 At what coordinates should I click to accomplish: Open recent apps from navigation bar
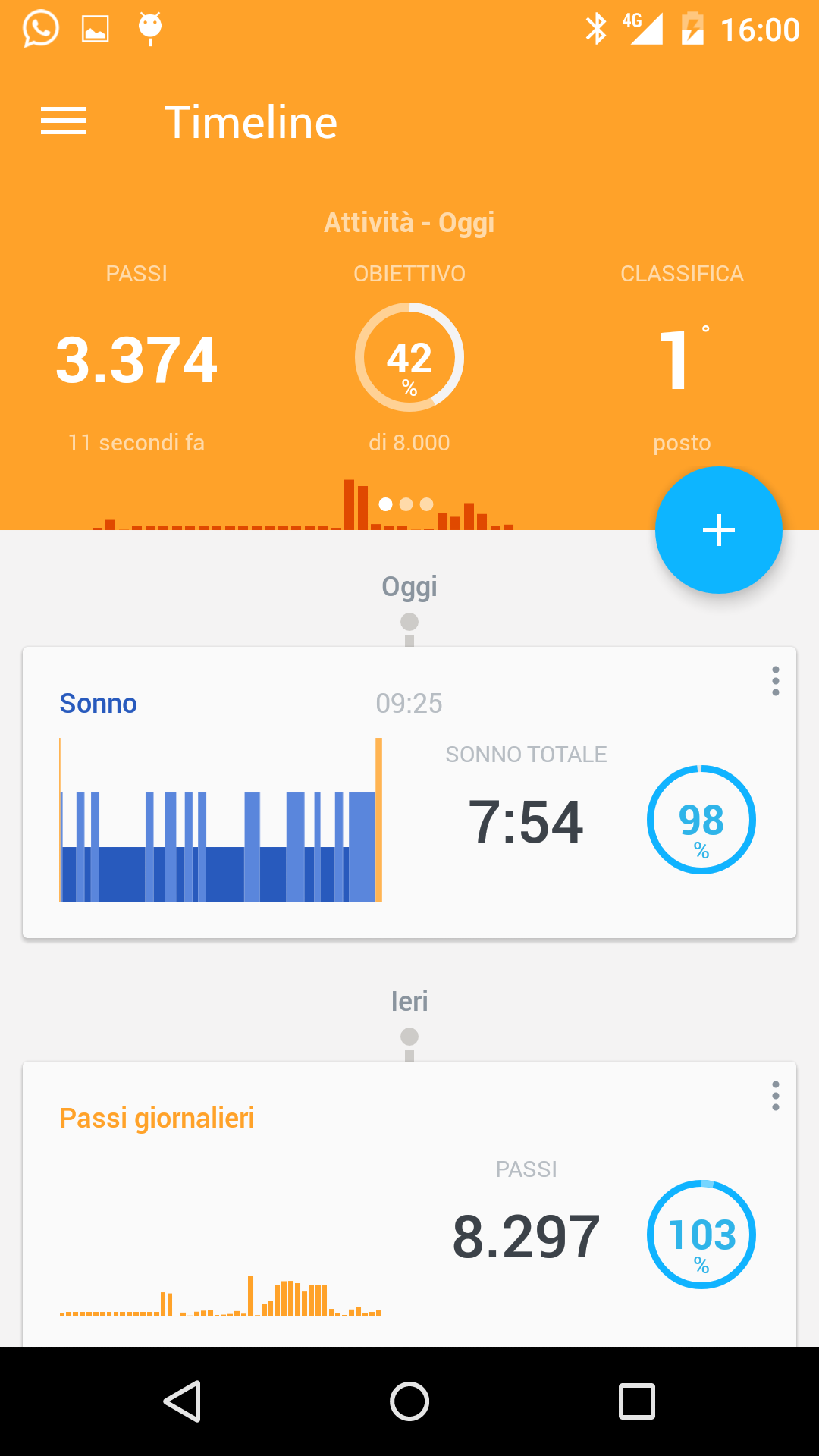(x=637, y=1401)
